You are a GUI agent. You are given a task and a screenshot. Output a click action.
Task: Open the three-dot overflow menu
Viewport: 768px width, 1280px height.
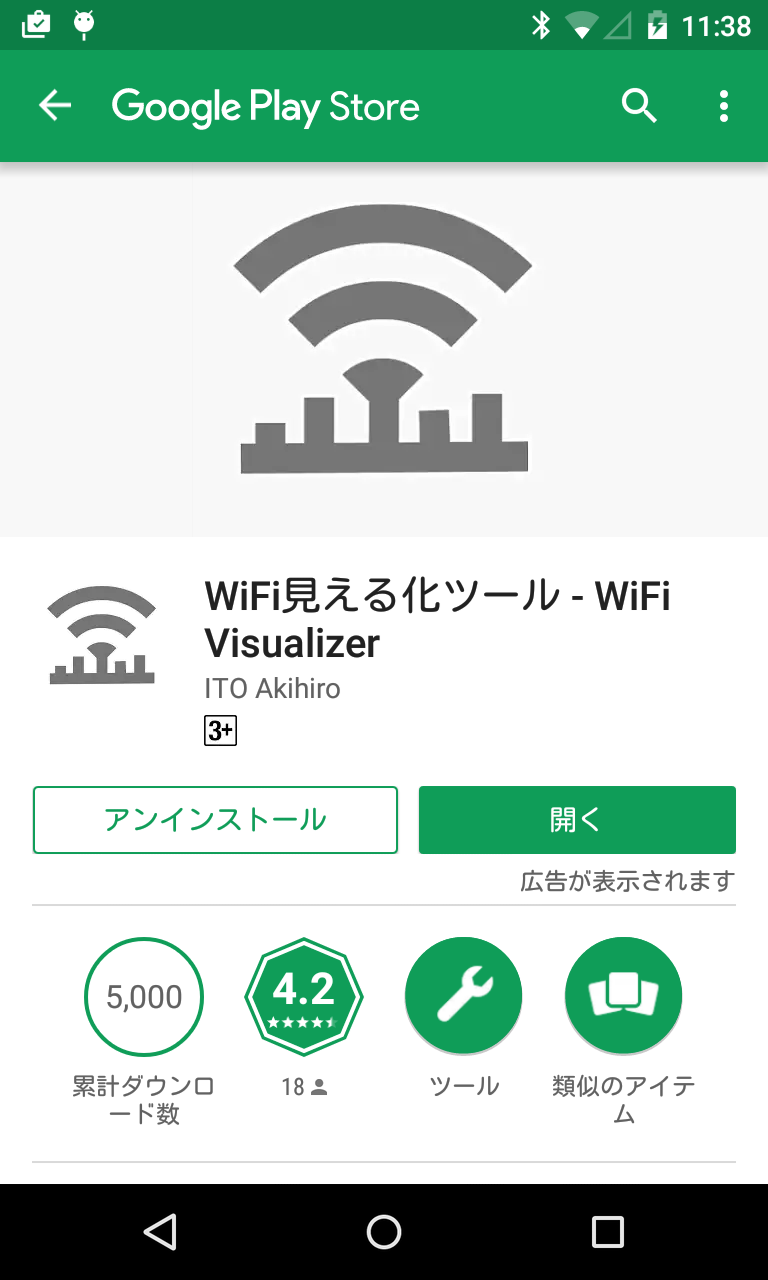pyautogui.click(x=723, y=105)
